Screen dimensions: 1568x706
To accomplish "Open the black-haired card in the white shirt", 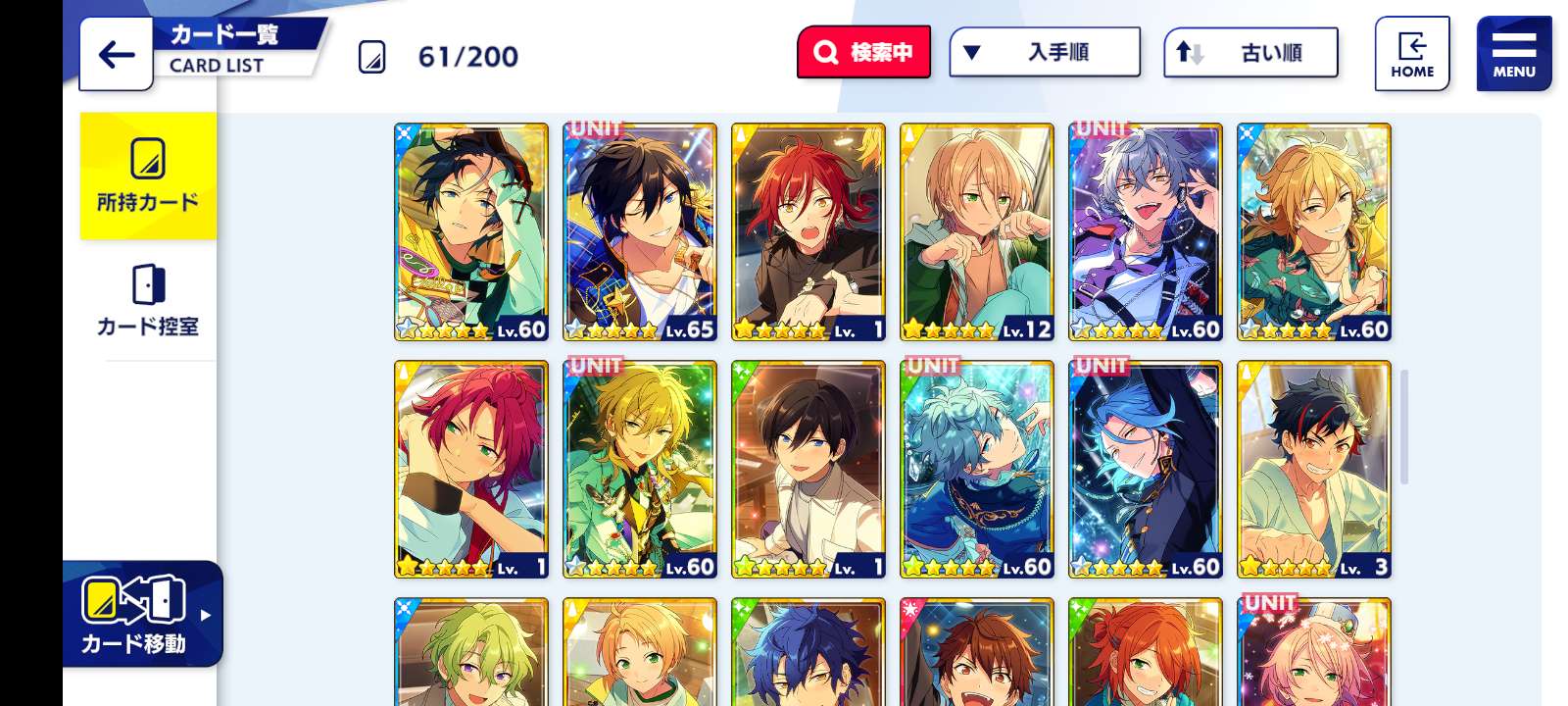I will (808, 470).
